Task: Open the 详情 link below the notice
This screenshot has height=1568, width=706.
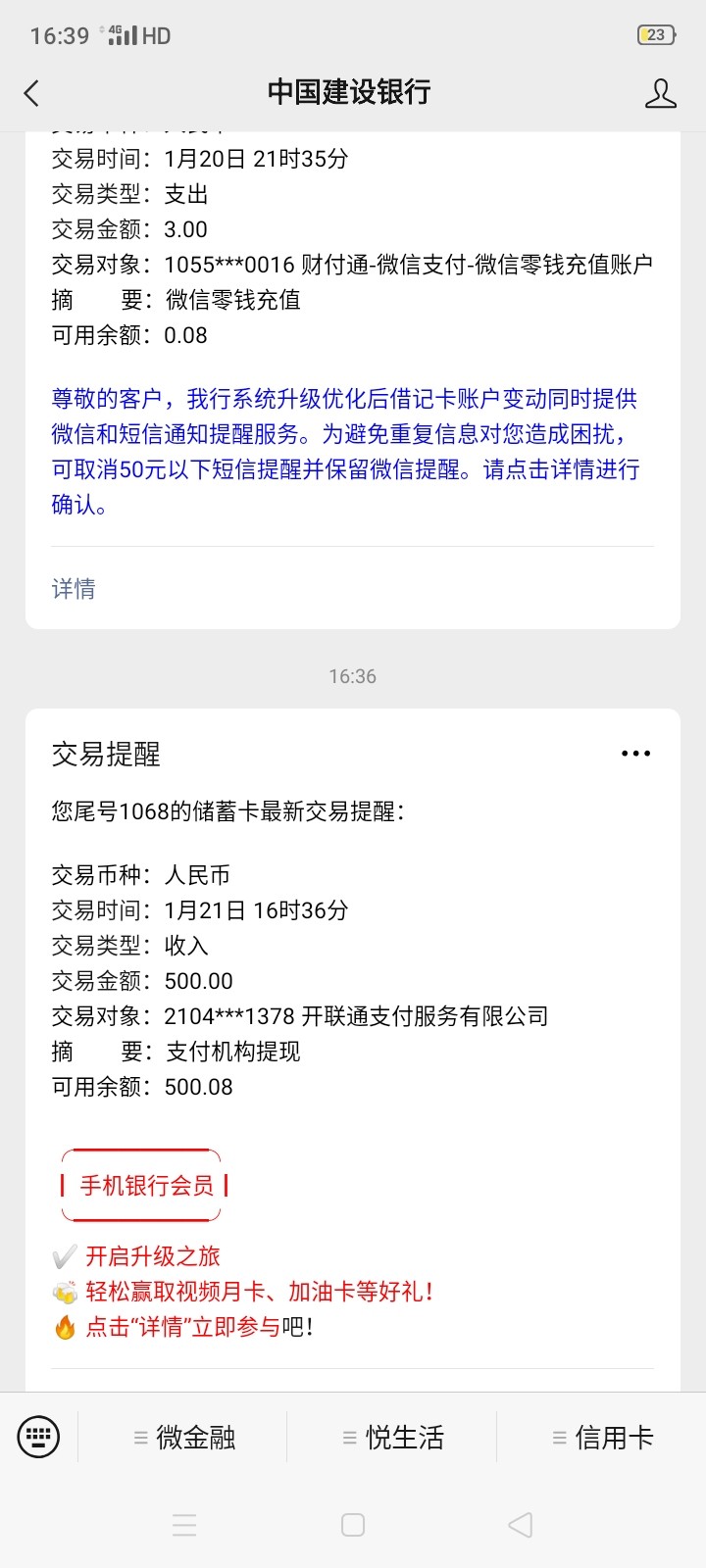Action: [73, 588]
